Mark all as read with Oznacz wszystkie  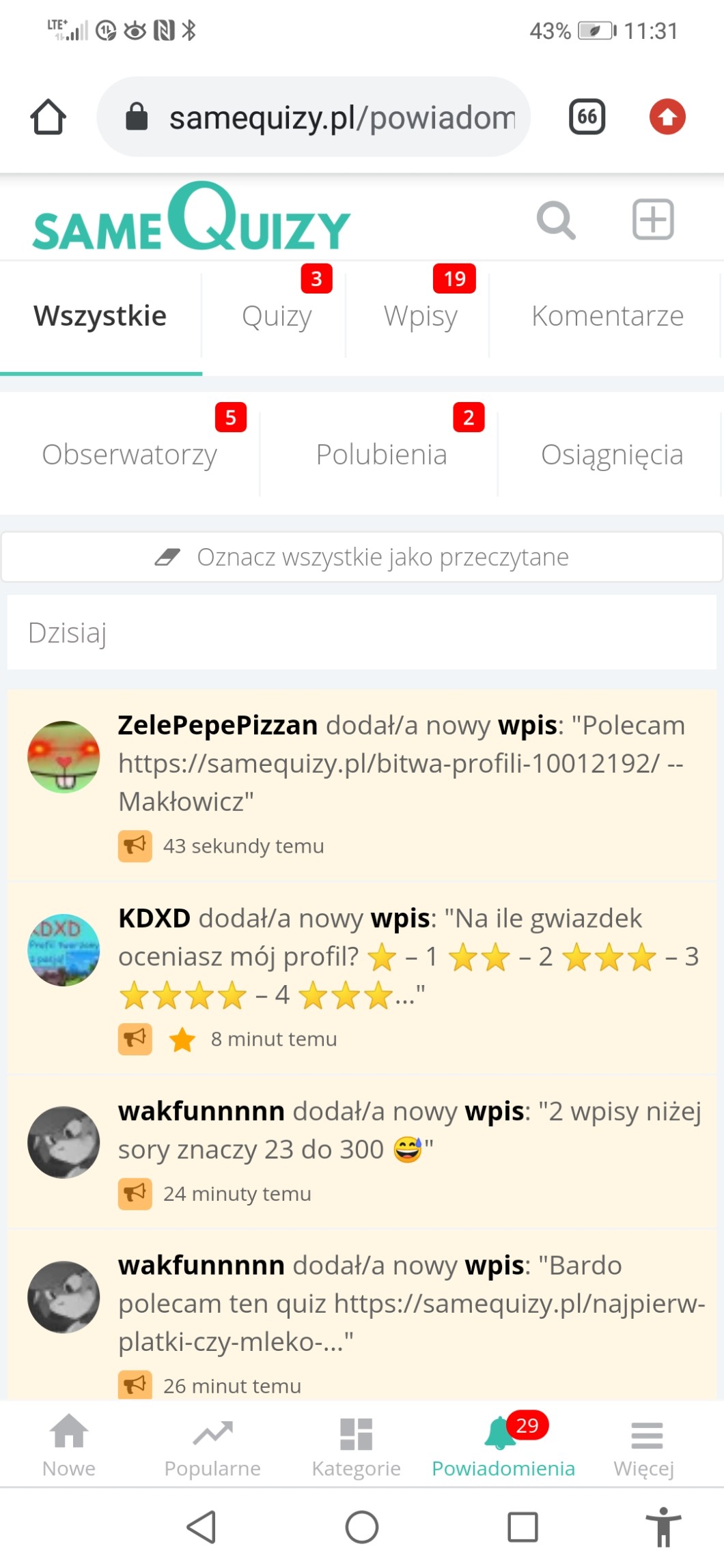pos(362,557)
